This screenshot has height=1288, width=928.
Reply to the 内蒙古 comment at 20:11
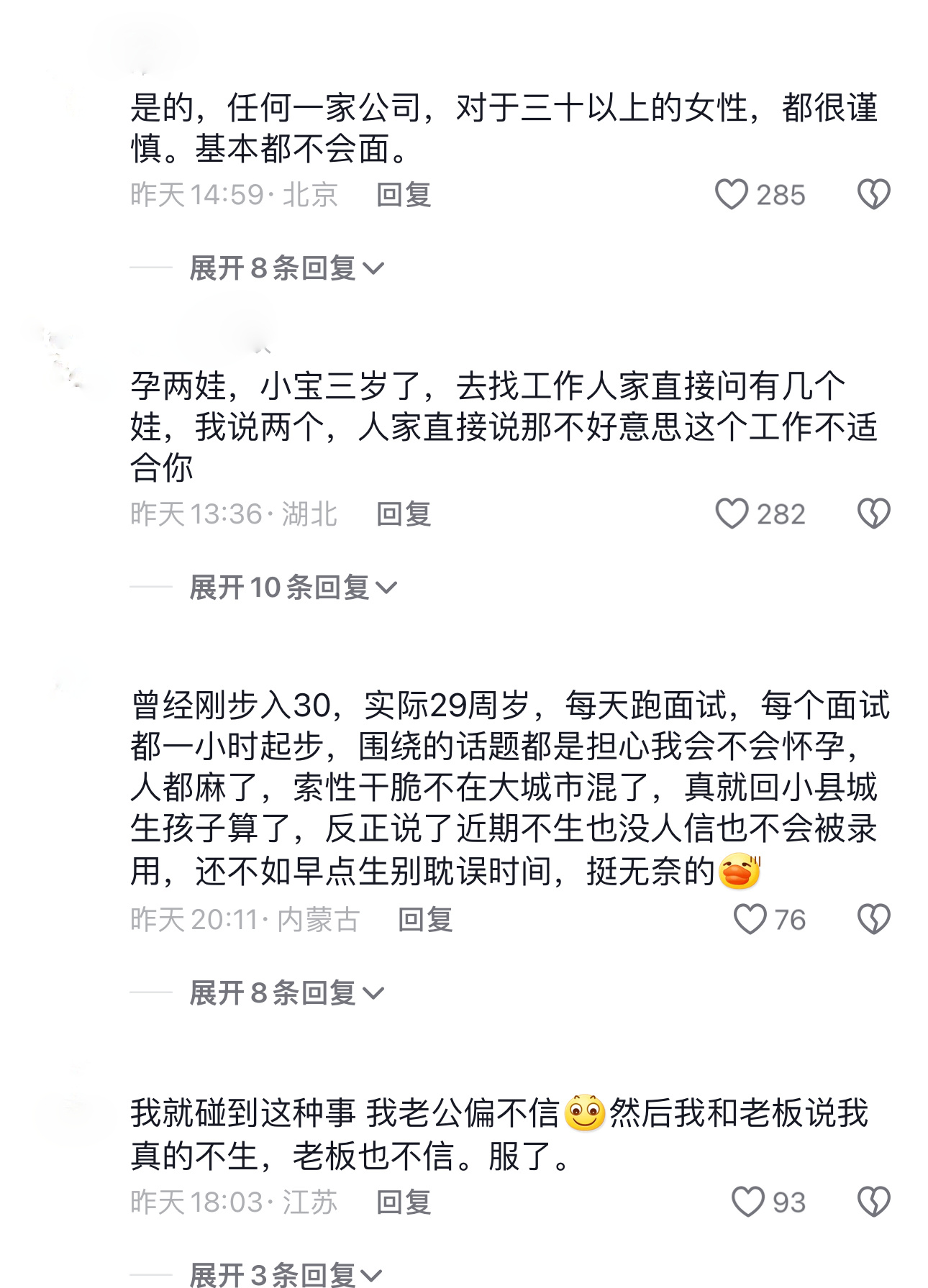click(424, 920)
